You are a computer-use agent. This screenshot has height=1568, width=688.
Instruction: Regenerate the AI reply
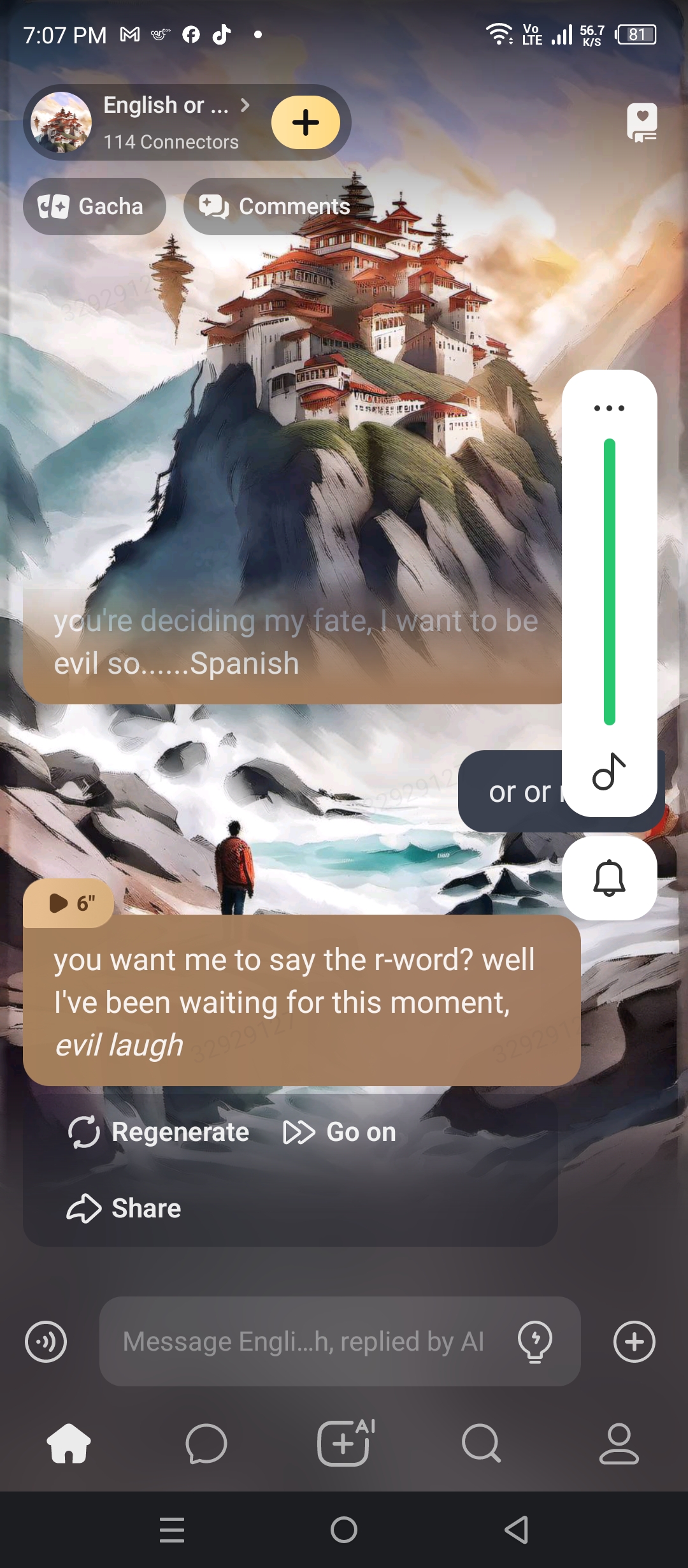[159, 1132]
